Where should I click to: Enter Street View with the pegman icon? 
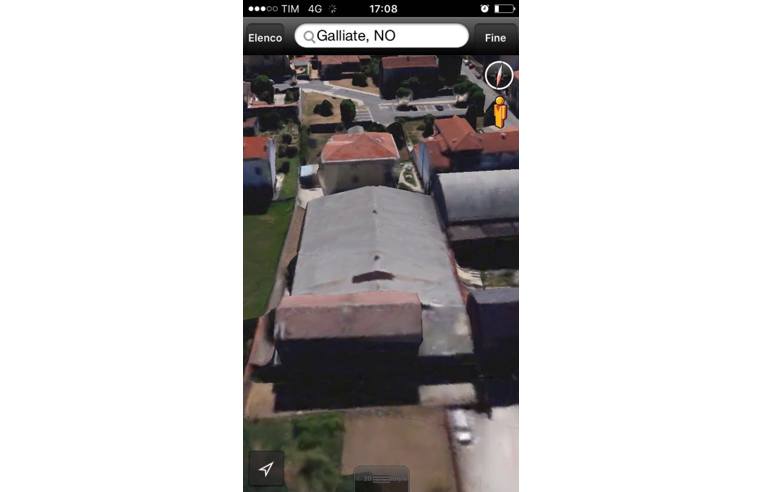point(498,112)
